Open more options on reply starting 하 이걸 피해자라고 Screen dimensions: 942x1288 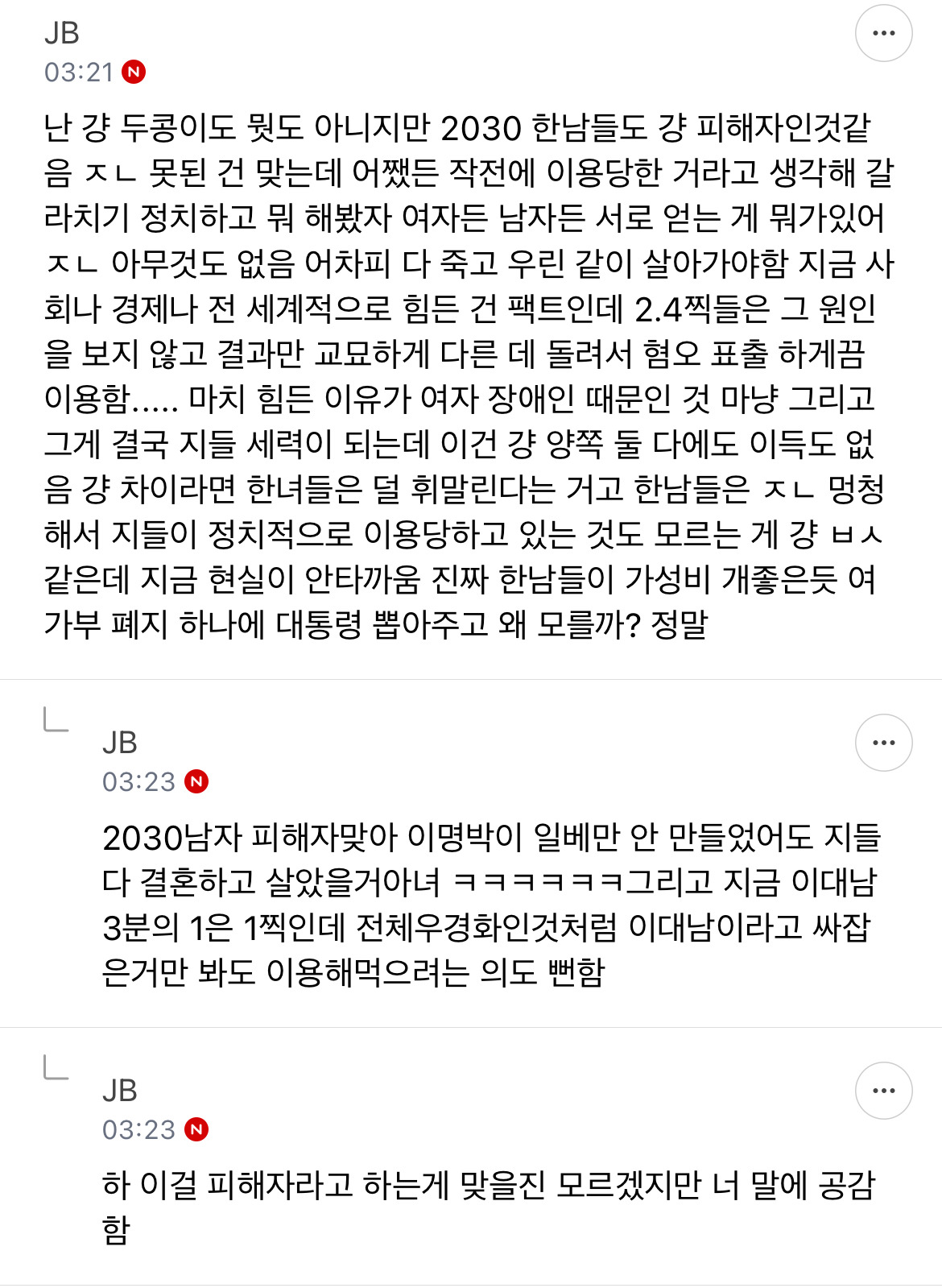883,1091
